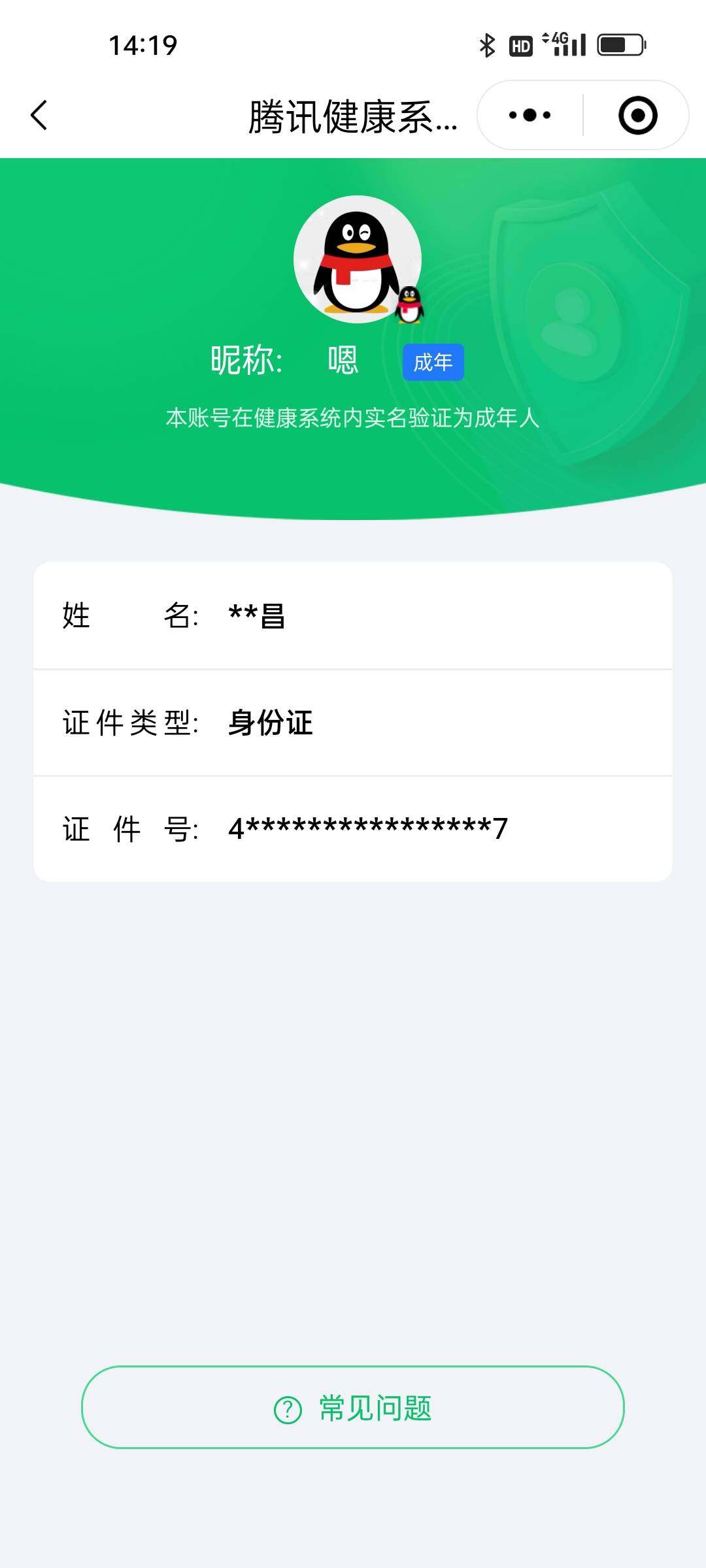The width and height of the screenshot is (706, 1568).
Task: Open the mini program more options menu
Action: click(x=529, y=114)
